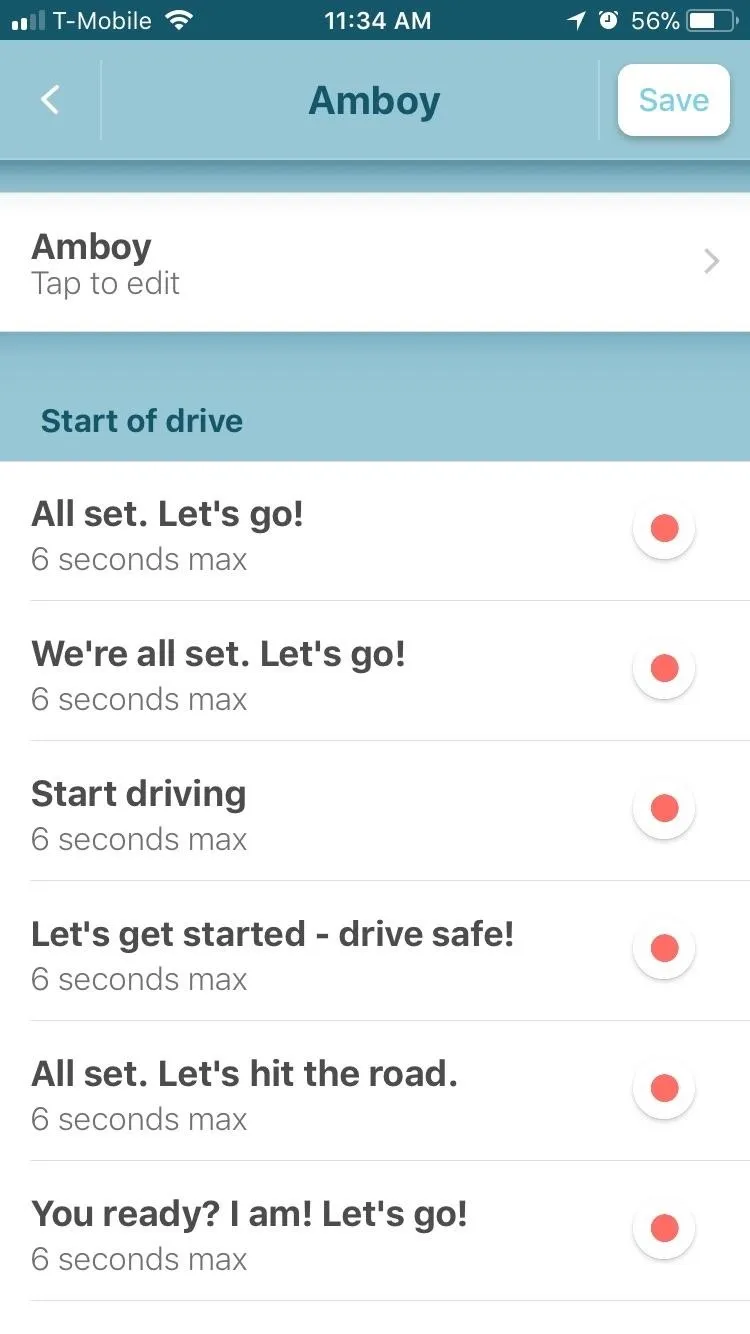Image resolution: width=750 pixels, height=1334 pixels.
Task: Record the 'Start driving' phrase
Action: point(664,808)
